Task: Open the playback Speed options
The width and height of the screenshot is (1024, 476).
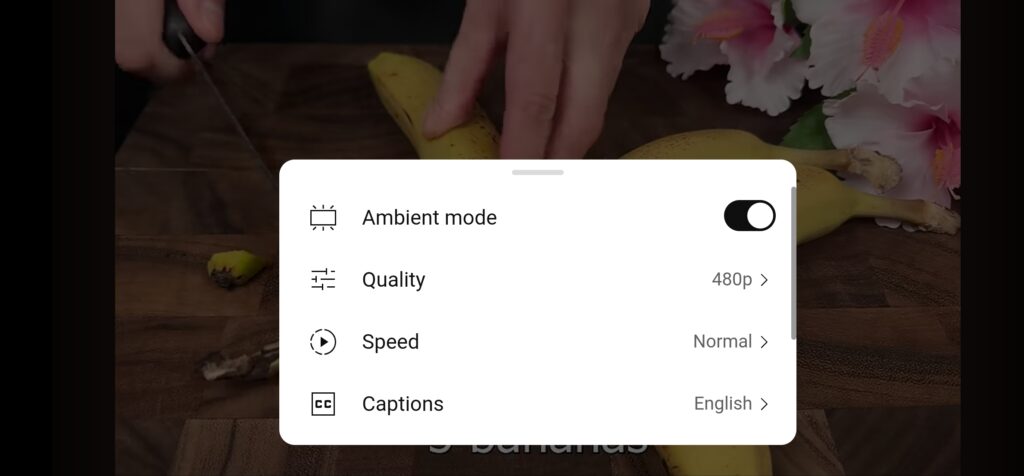Action: 538,342
